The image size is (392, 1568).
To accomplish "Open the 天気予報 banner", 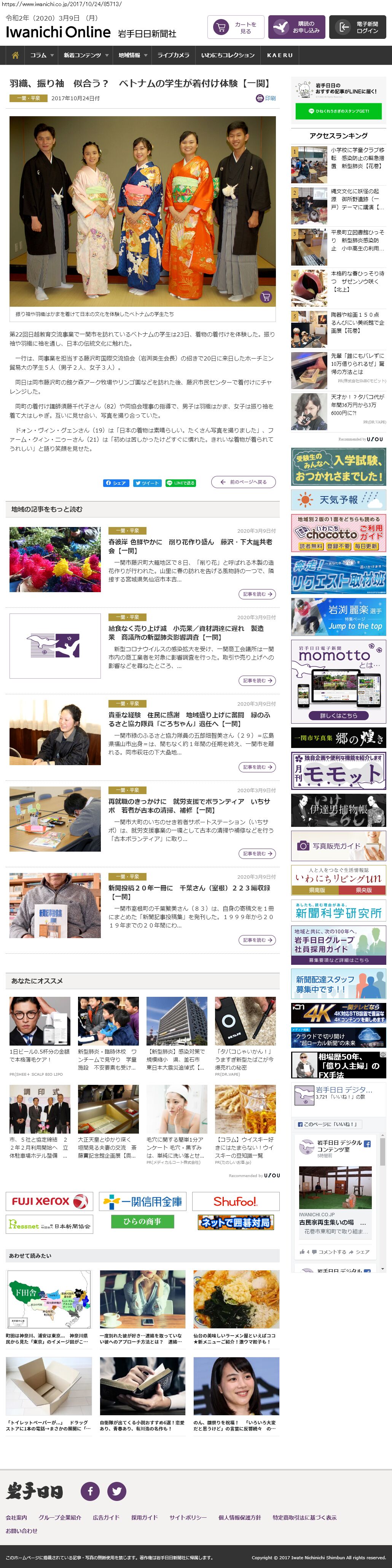I will (338, 500).
